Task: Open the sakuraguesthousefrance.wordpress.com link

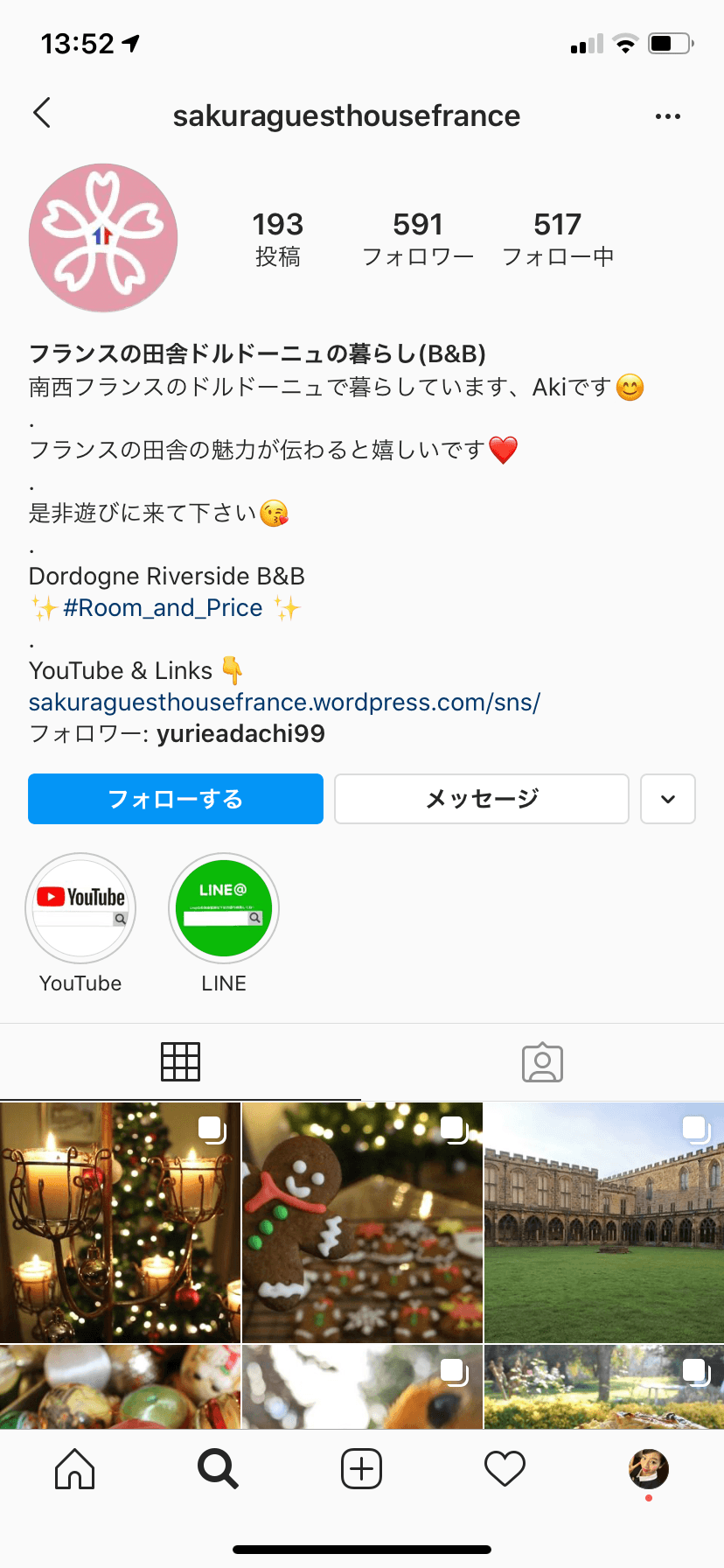Action: click(x=284, y=703)
